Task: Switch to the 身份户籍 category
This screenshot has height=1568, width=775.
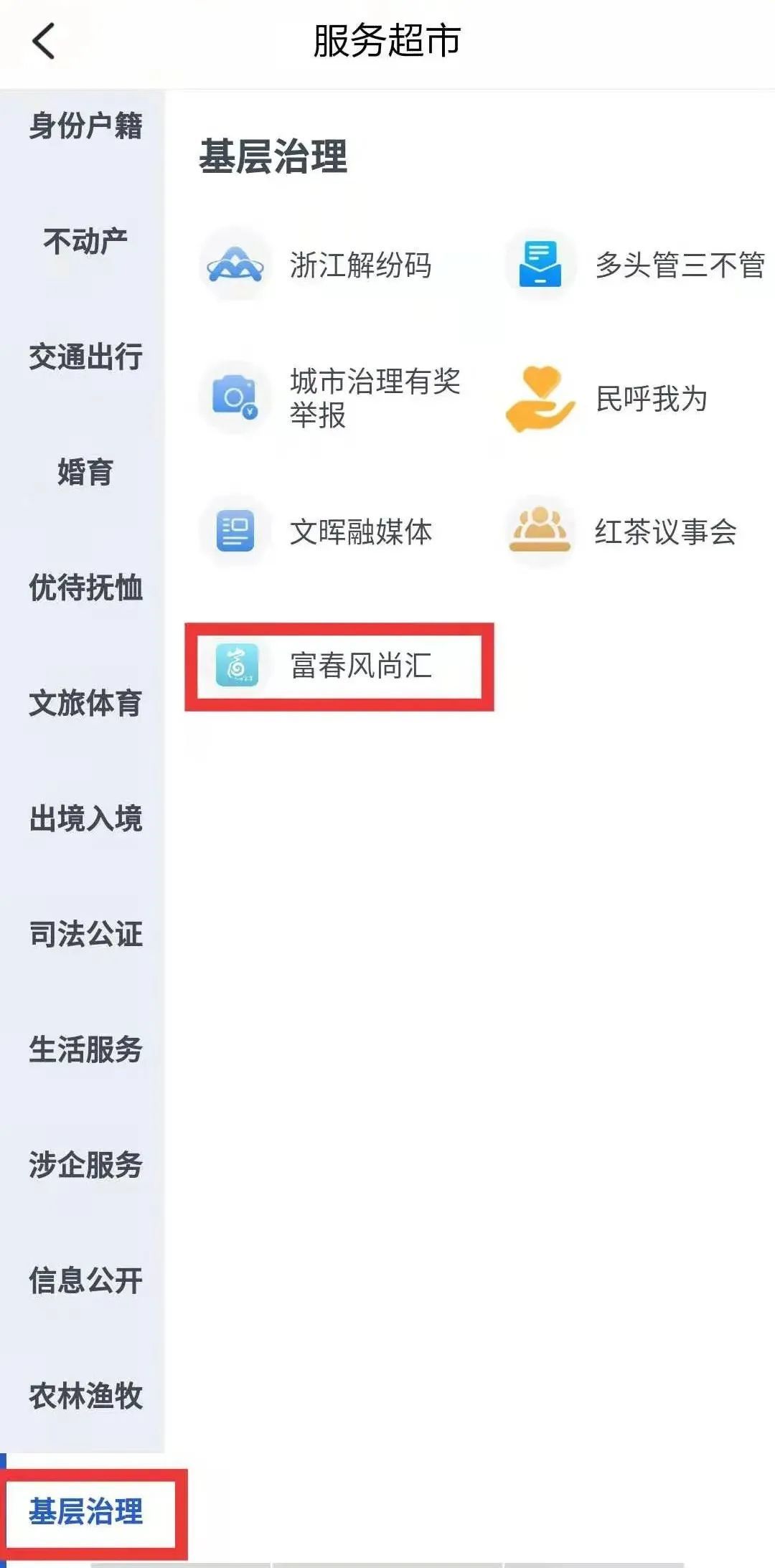Action: [85, 126]
